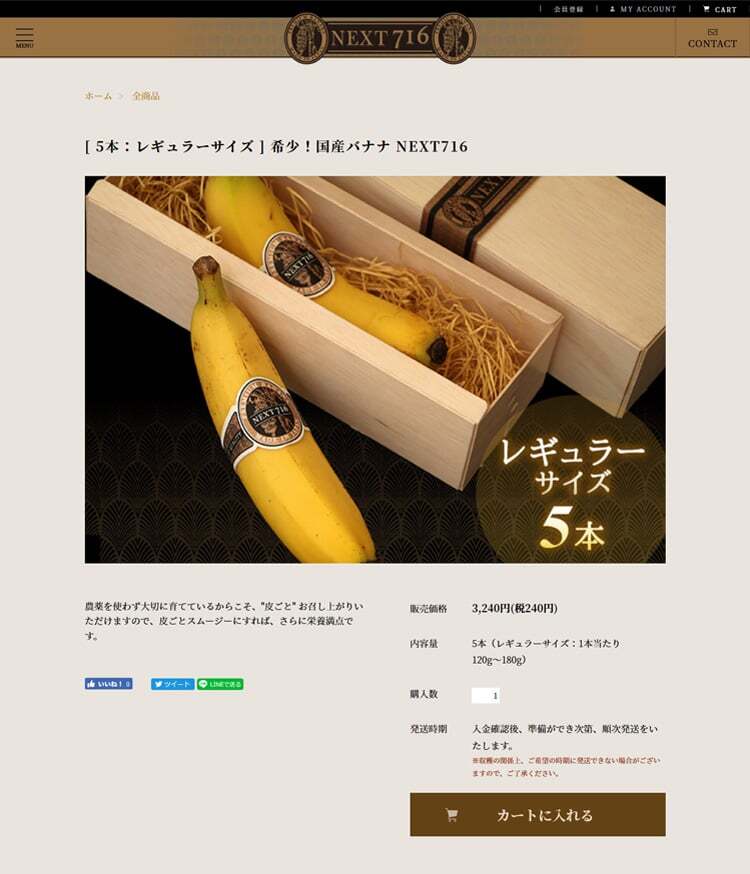Like this product on Facebook
Image resolution: width=750 pixels, height=874 pixels.
click(108, 684)
